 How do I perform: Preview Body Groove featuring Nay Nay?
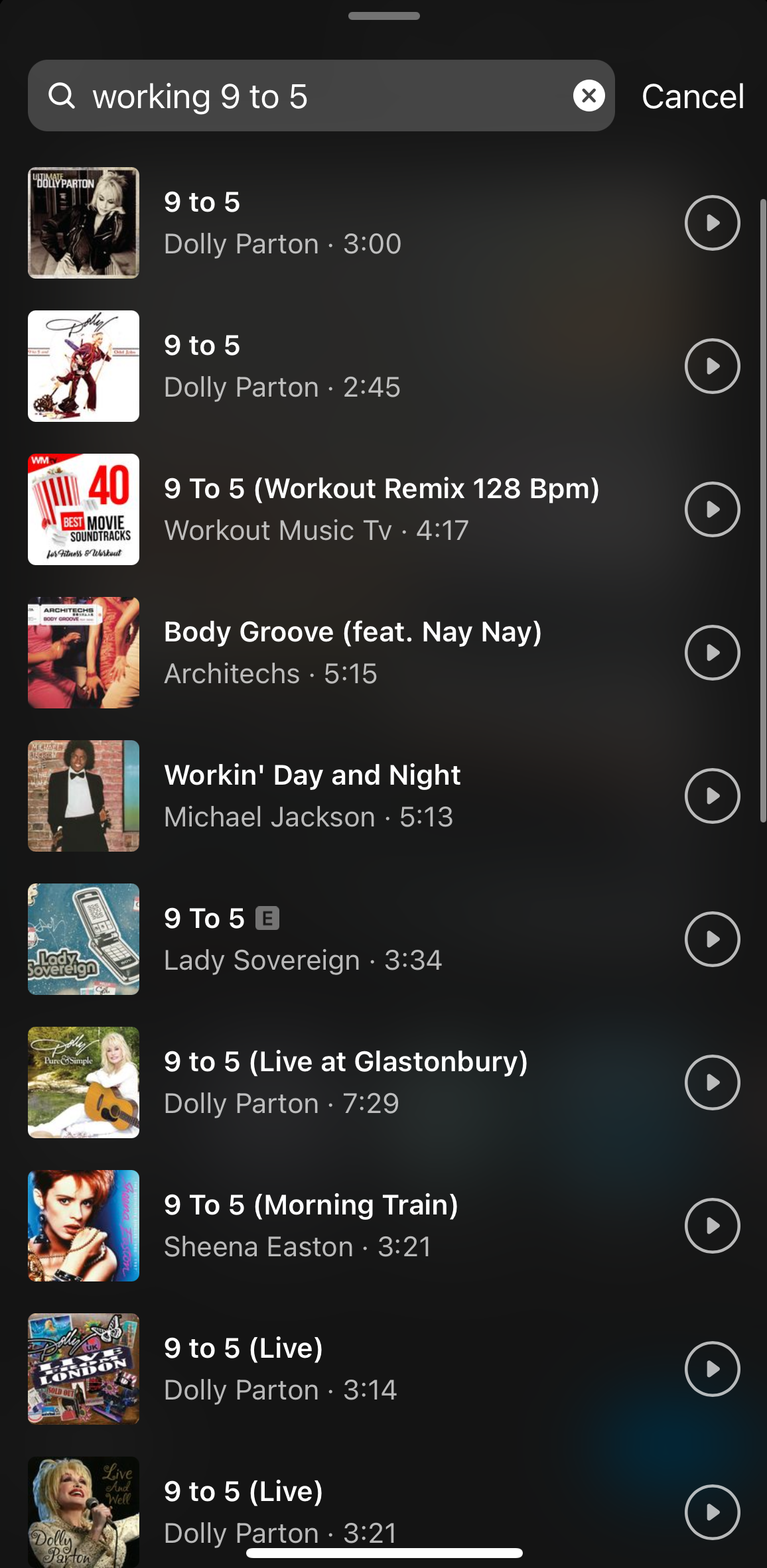tap(712, 653)
